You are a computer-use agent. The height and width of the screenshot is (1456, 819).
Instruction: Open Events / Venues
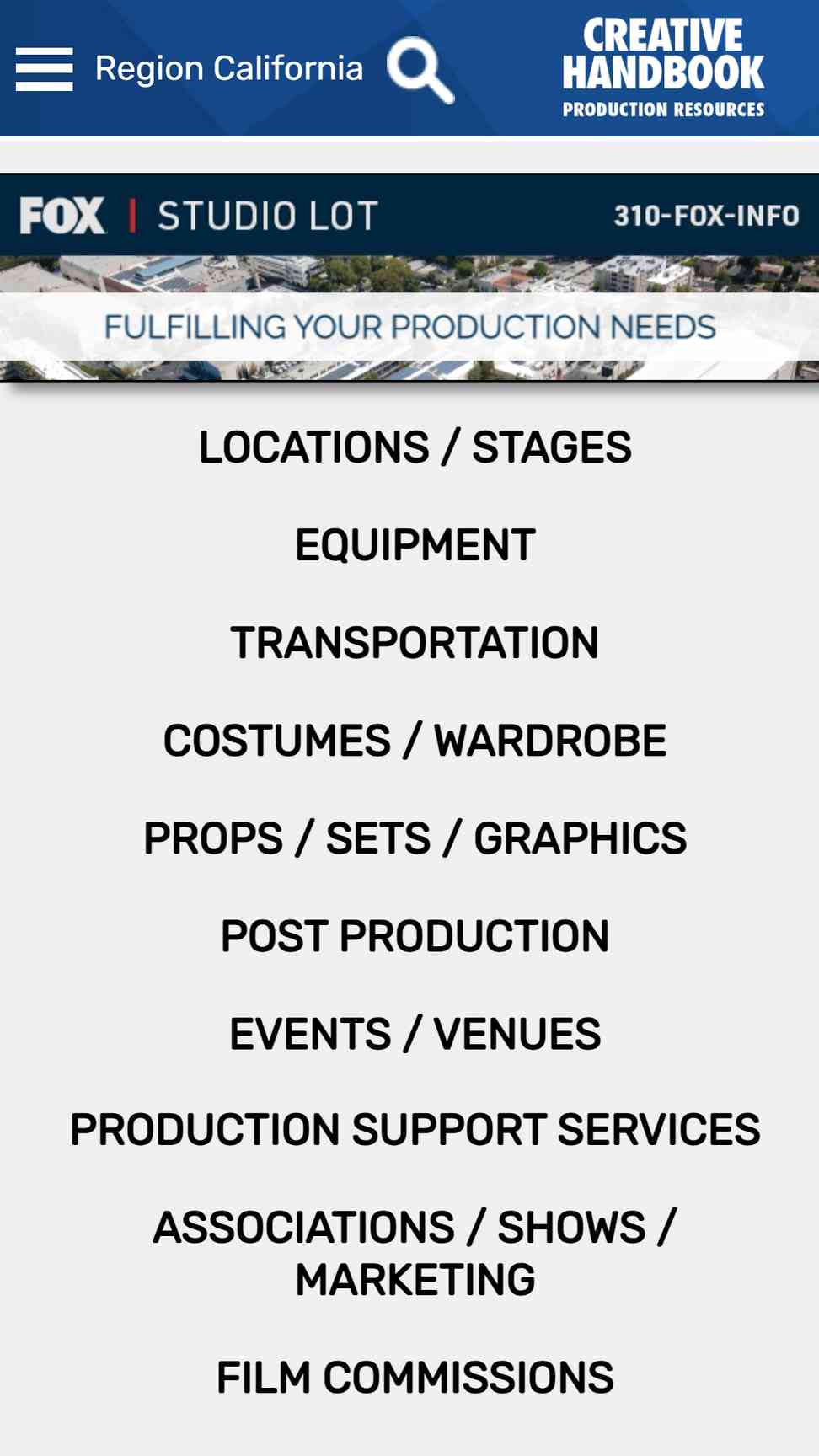[415, 1033]
